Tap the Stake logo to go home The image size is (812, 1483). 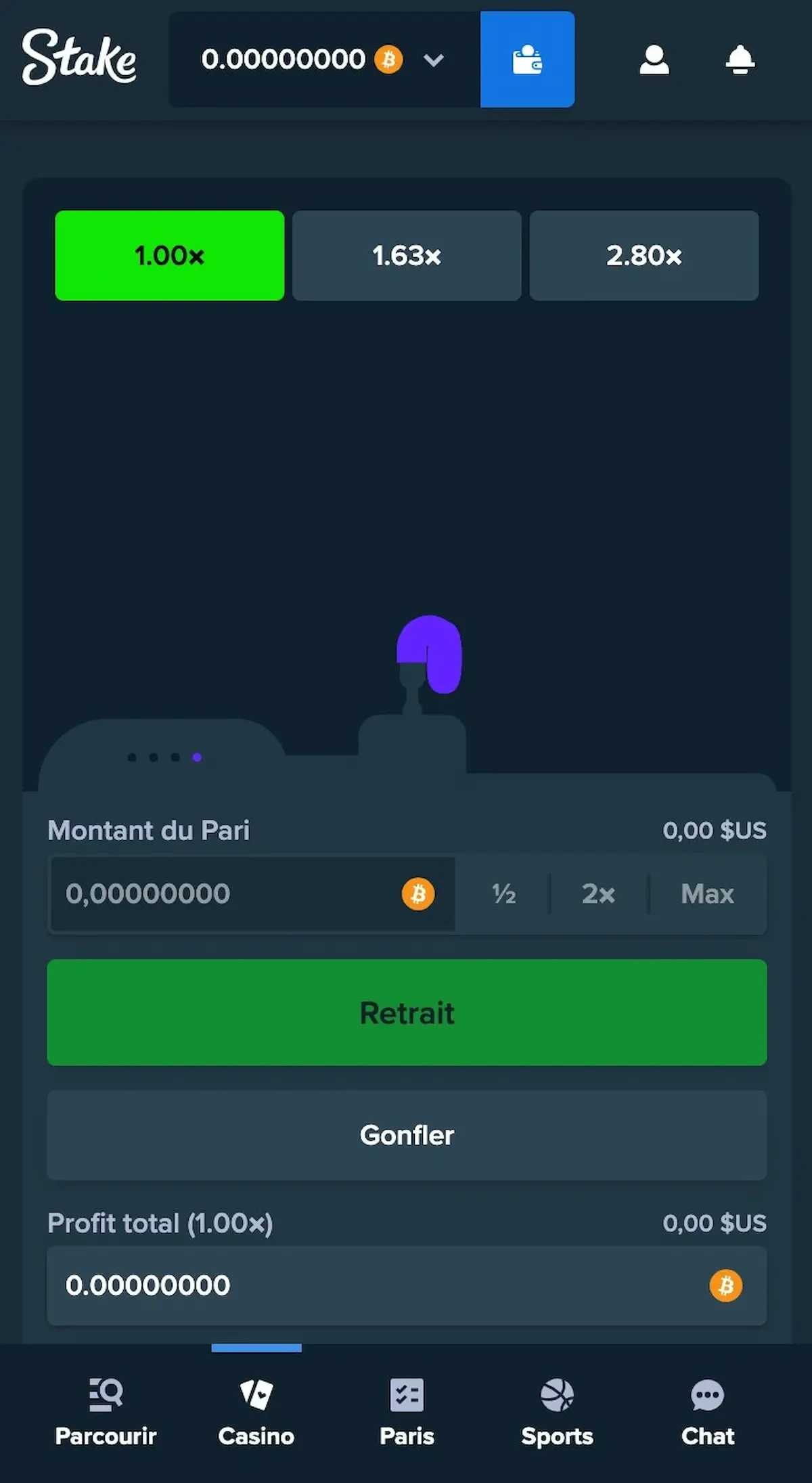(79, 58)
